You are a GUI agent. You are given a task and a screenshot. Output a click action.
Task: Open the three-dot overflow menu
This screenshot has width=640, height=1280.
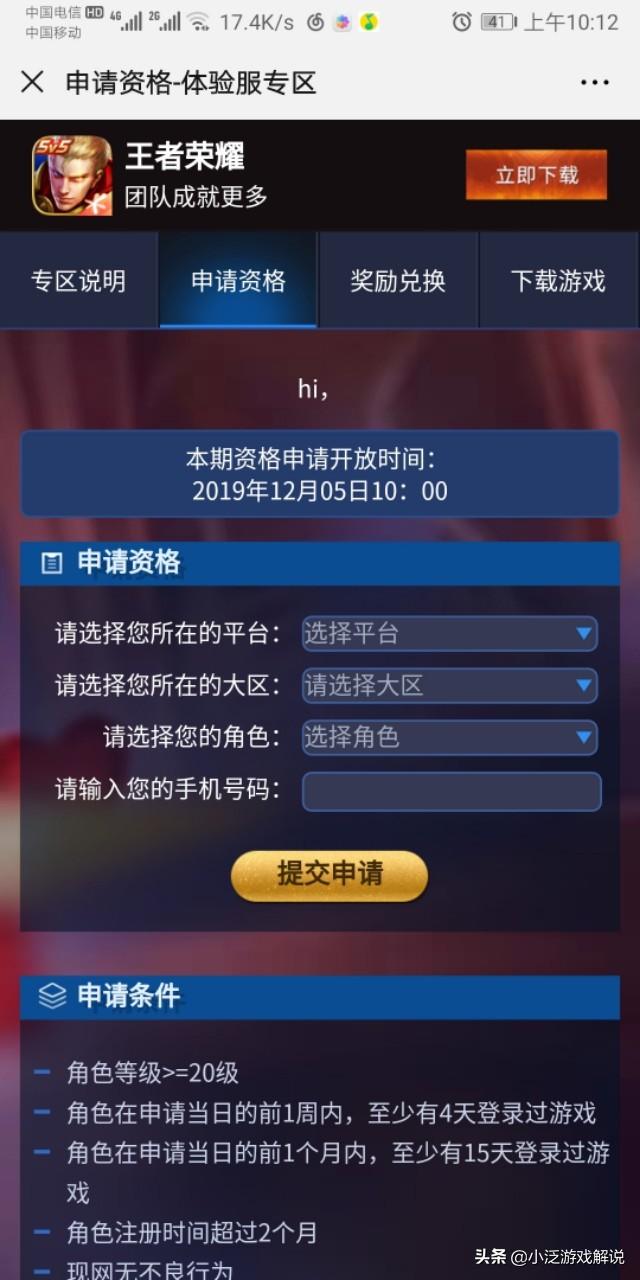(594, 83)
